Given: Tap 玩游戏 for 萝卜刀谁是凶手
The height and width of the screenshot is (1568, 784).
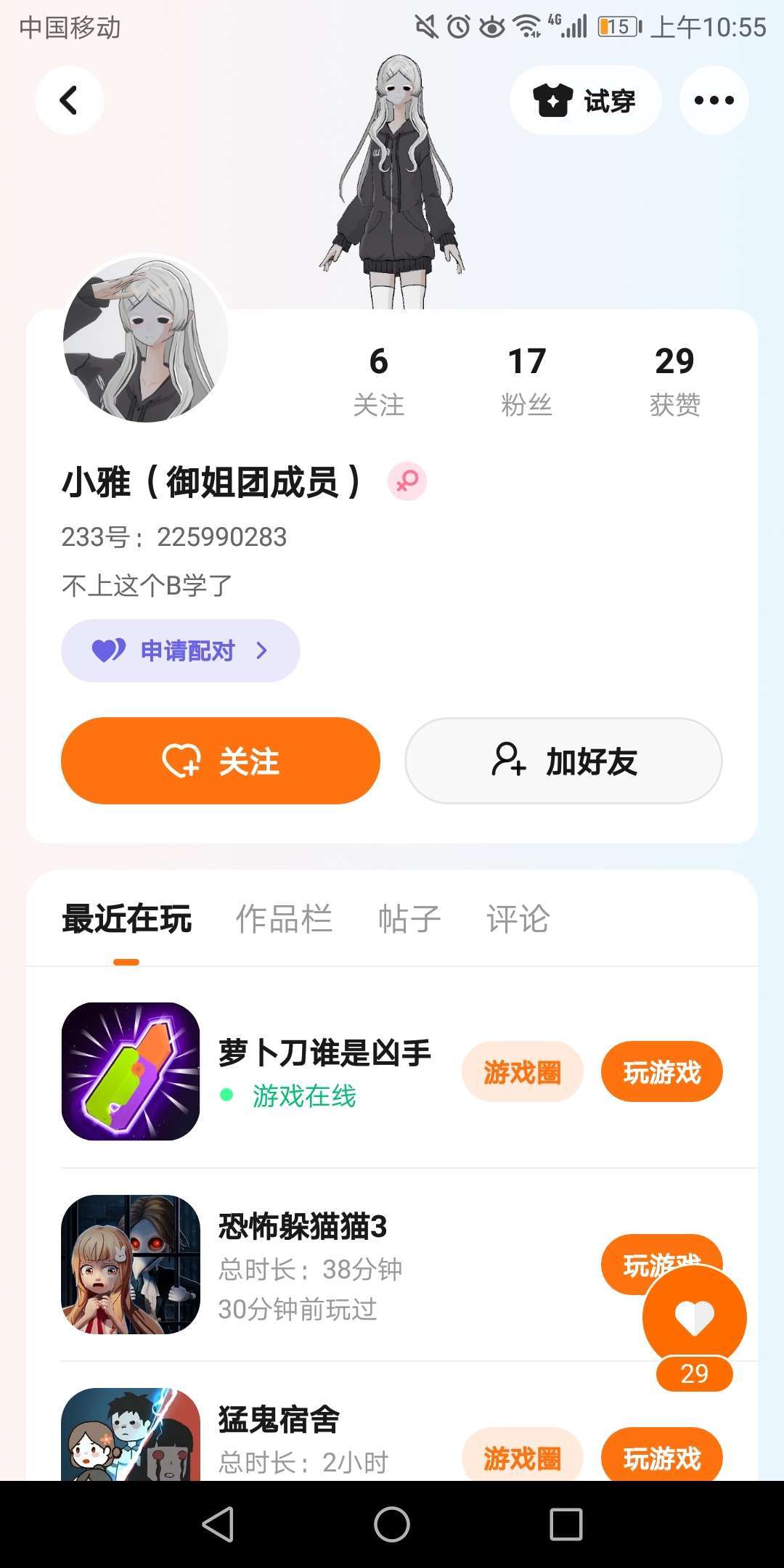Looking at the screenshot, I should 661,1071.
